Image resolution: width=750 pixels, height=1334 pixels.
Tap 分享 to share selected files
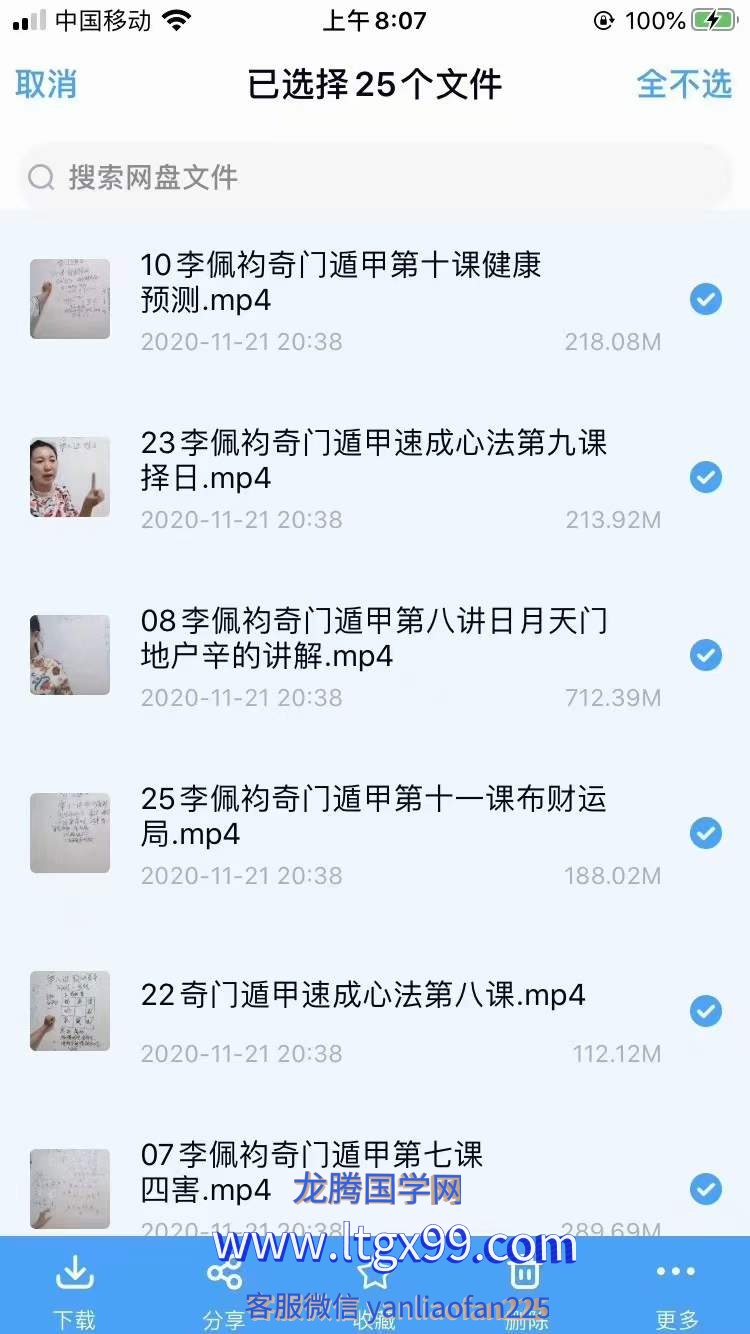pyautogui.click(x=224, y=1288)
